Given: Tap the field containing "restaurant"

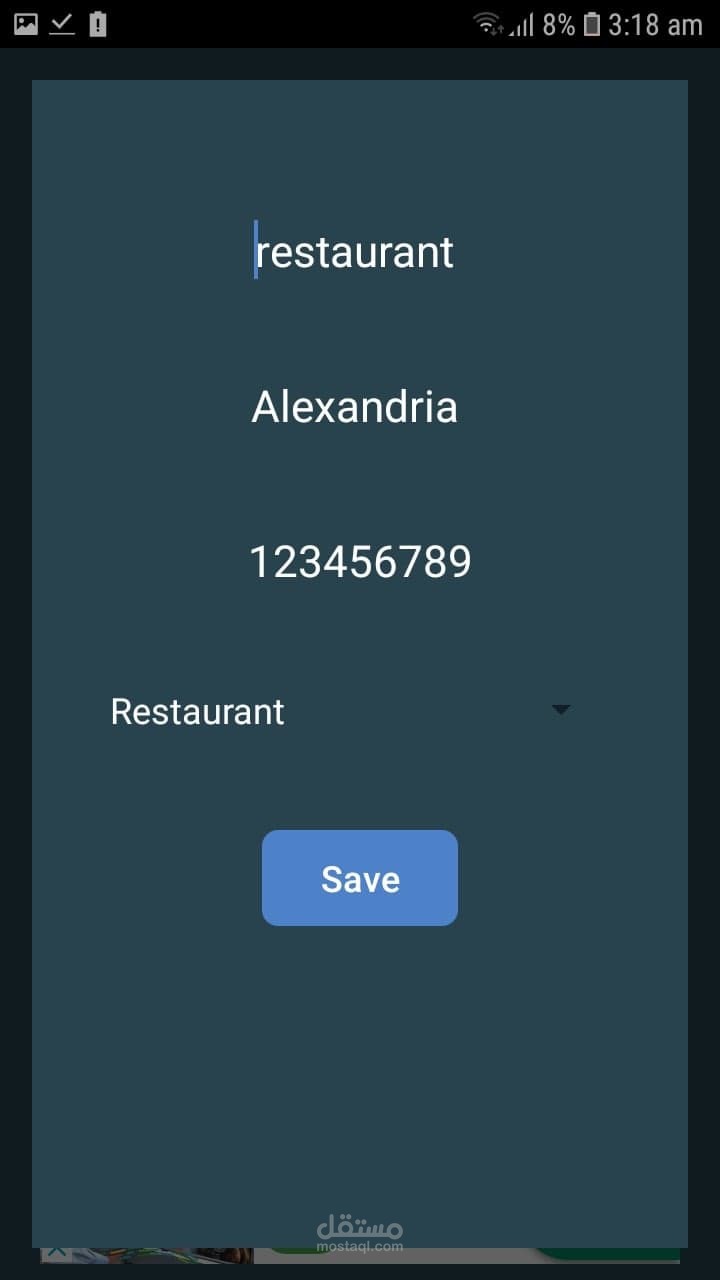Looking at the screenshot, I should 355,252.
